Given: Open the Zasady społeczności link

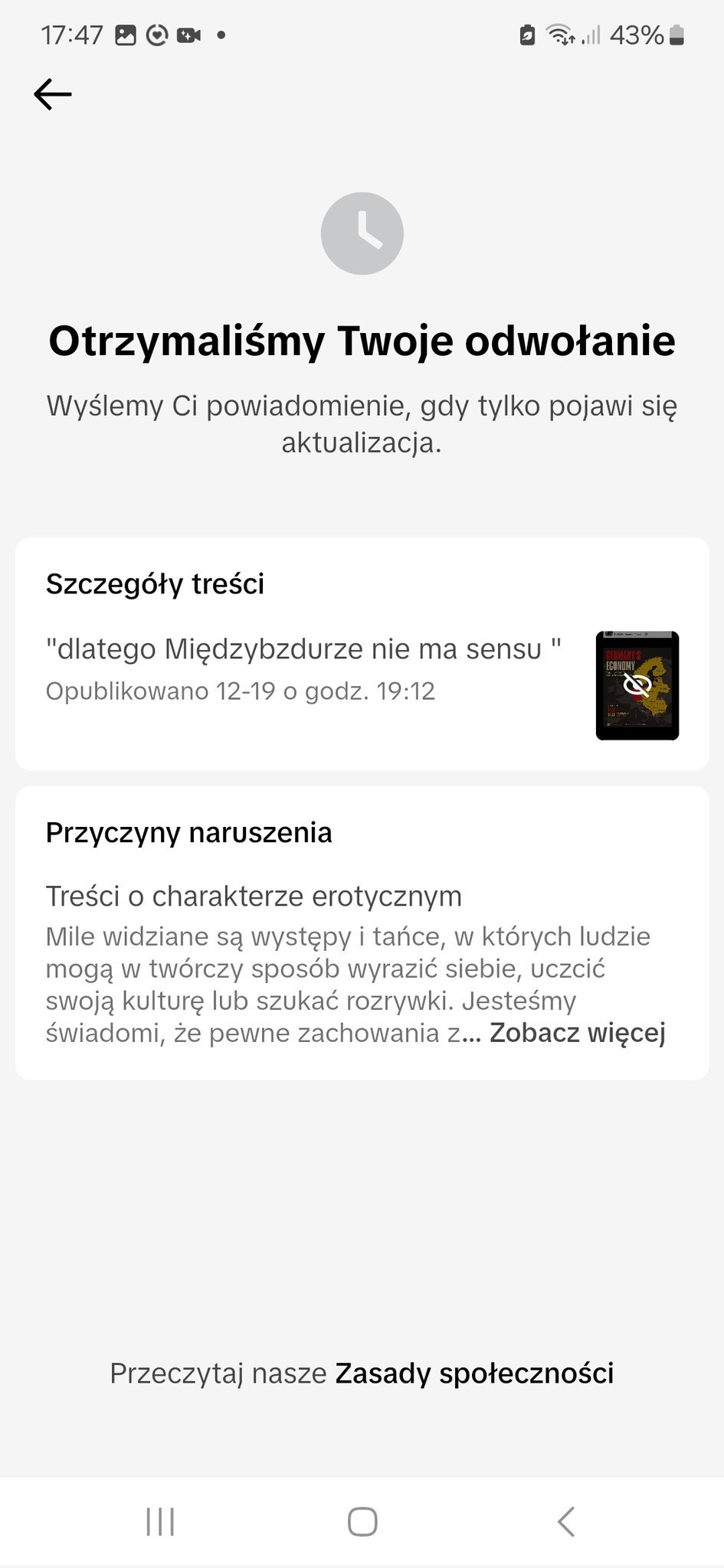Looking at the screenshot, I should 474,1374.
